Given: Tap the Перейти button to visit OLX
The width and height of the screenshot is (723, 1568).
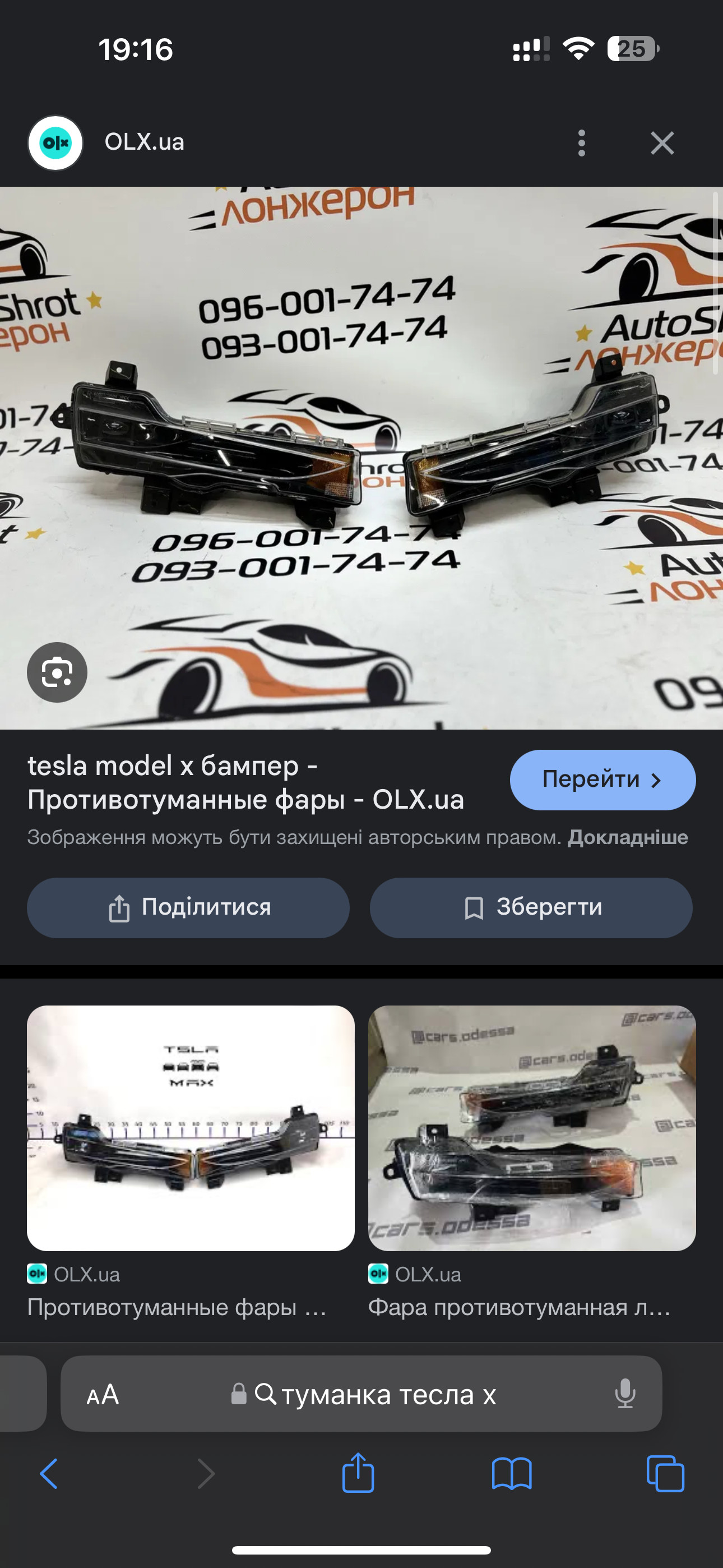Looking at the screenshot, I should pyautogui.click(x=602, y=780).
